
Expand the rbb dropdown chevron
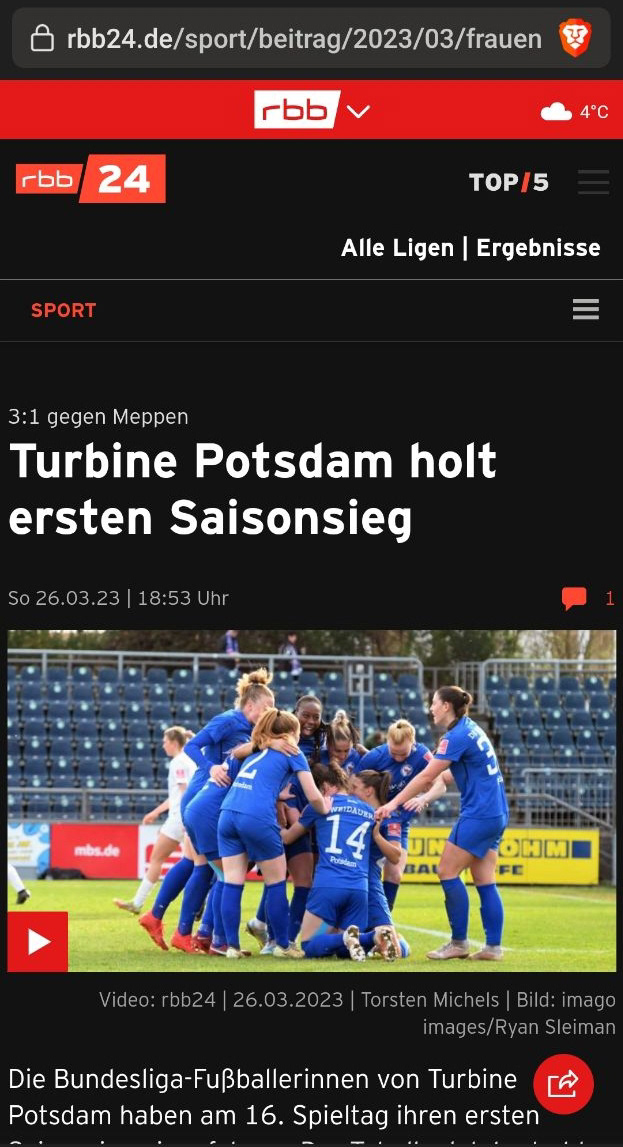[358, 111]
